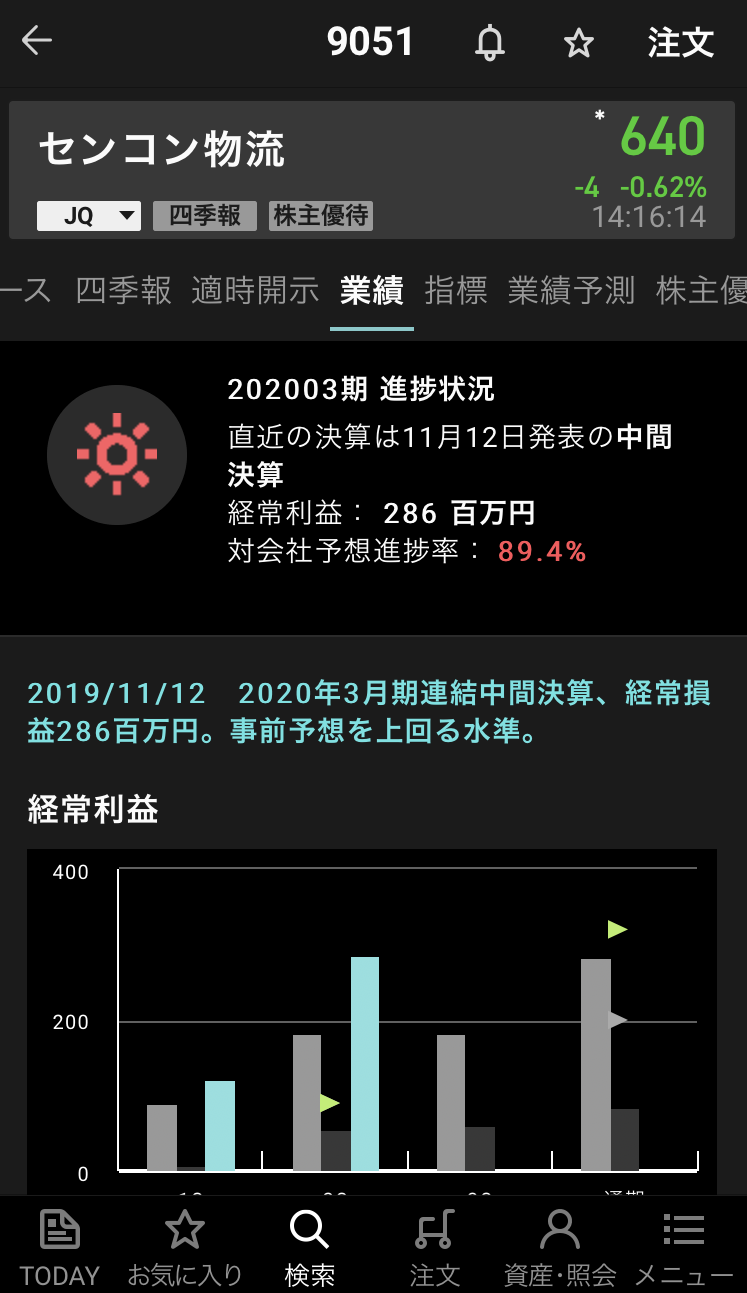The height and width of the screenshot is (1293, 747).
Task: Open the メニュー tab
Action: click(x=685, y=1245)
